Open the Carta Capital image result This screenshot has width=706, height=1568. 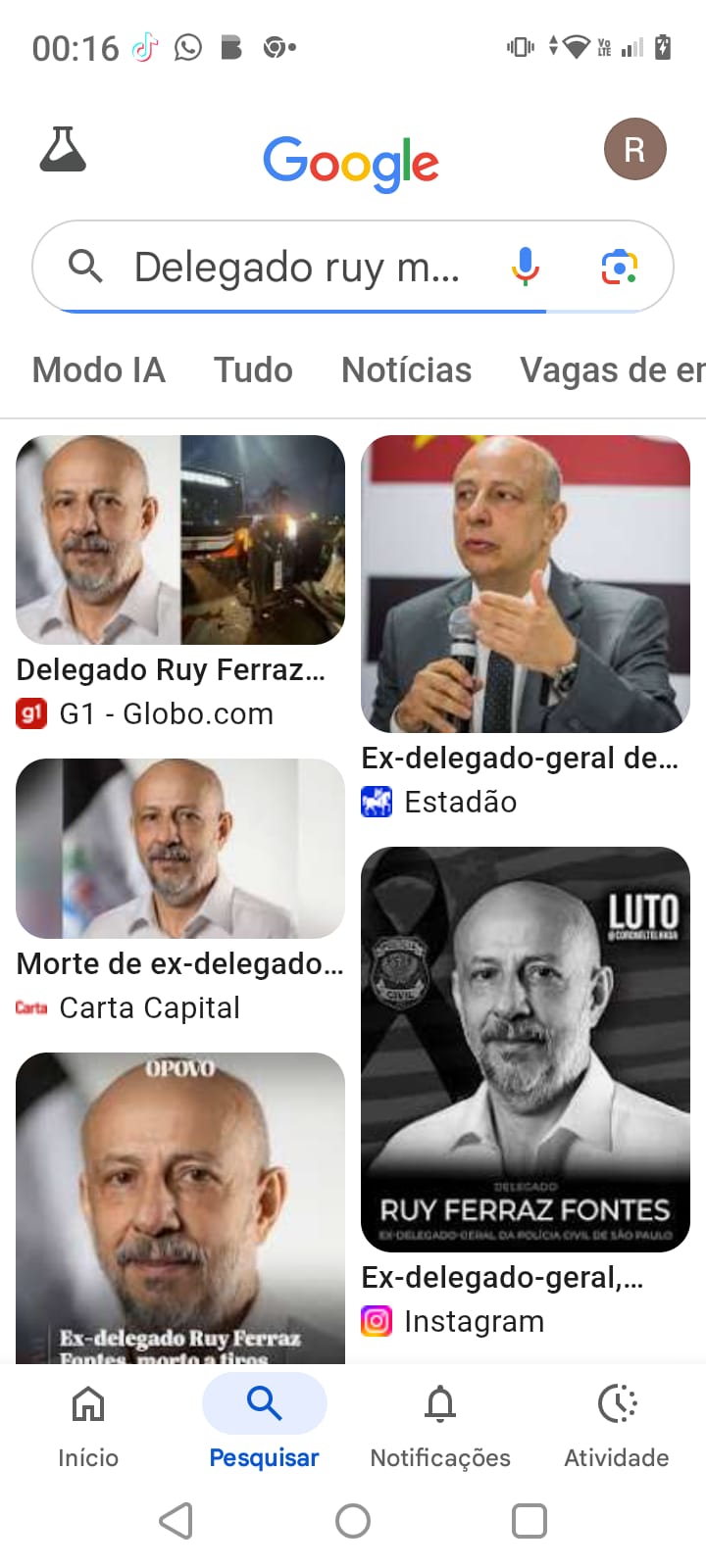180,849
